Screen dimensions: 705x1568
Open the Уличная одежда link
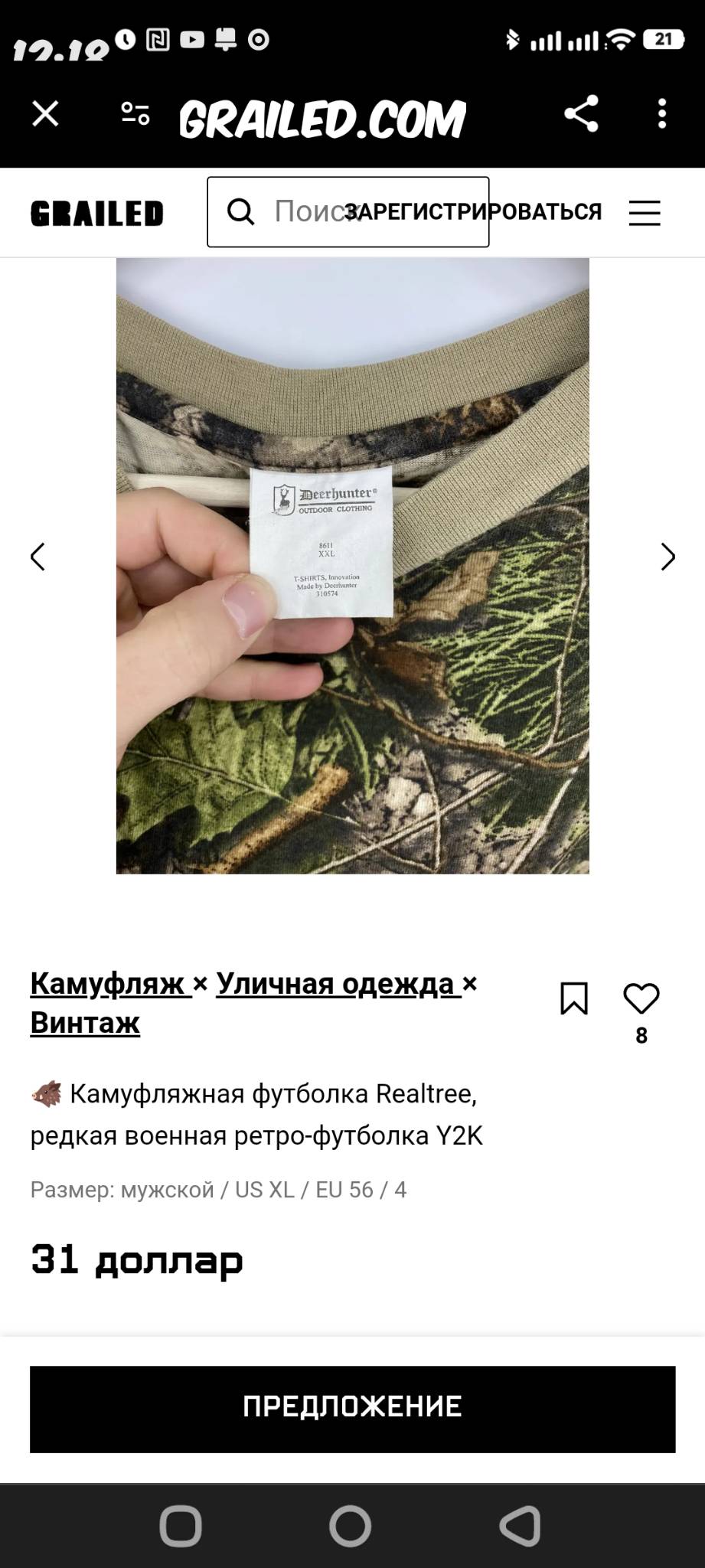[335, 983]
